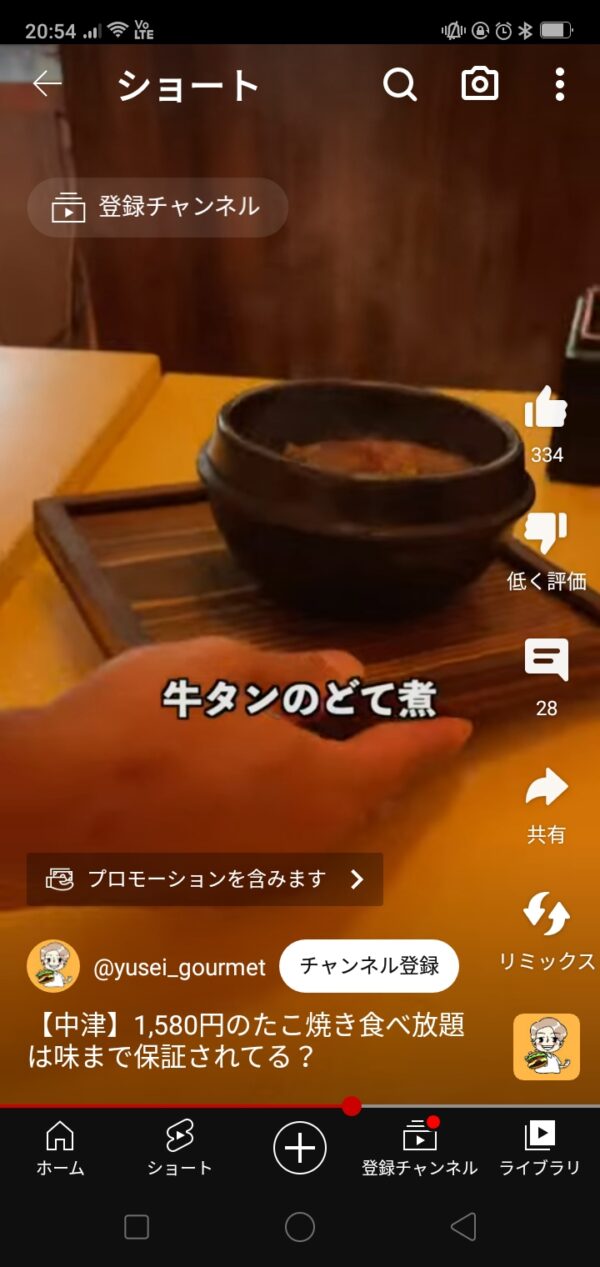
Task: Open @yusei_gourmet channel page
Action: (179, 967)
